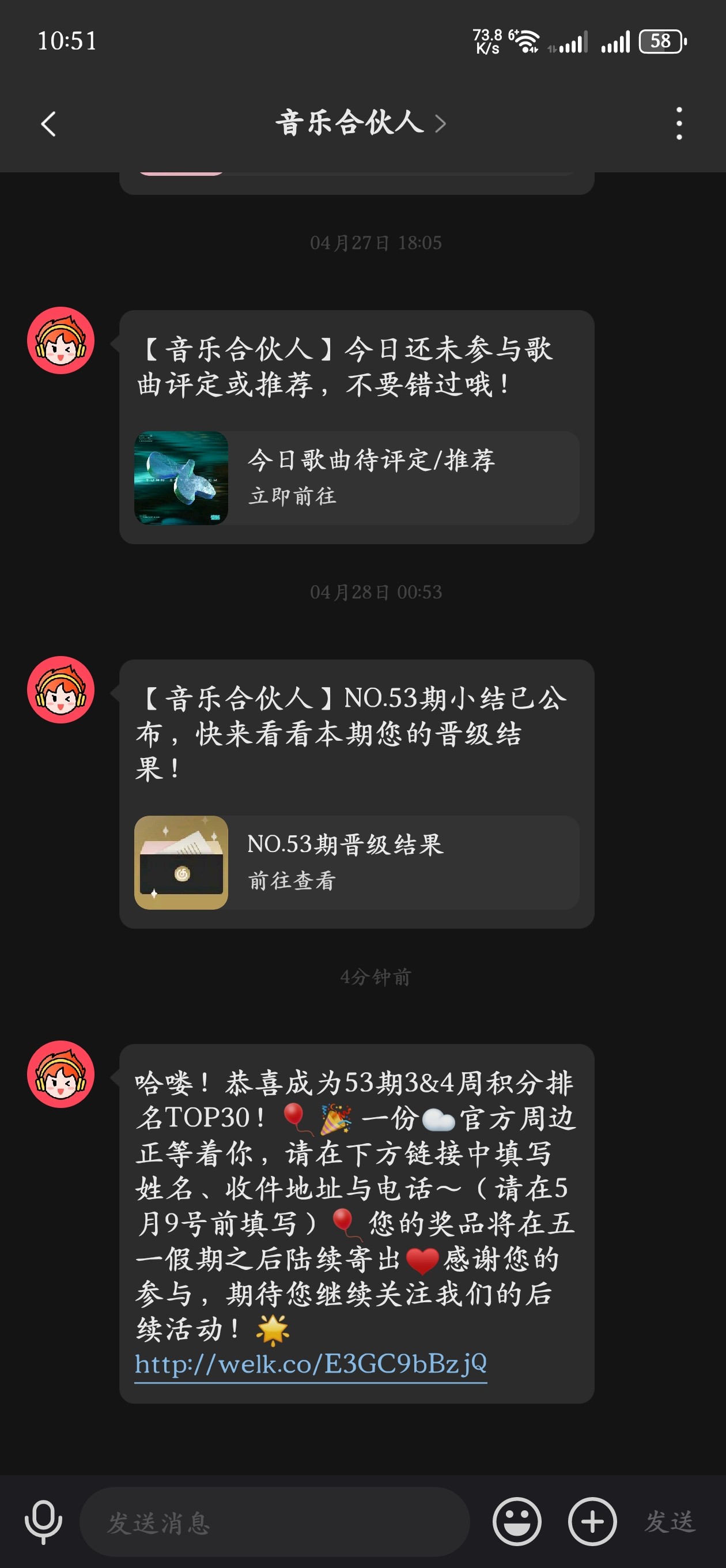Open the emoji picker
Image resolution: width=726 pixels, height=1568 pixels.
[x=517, y=1522]
